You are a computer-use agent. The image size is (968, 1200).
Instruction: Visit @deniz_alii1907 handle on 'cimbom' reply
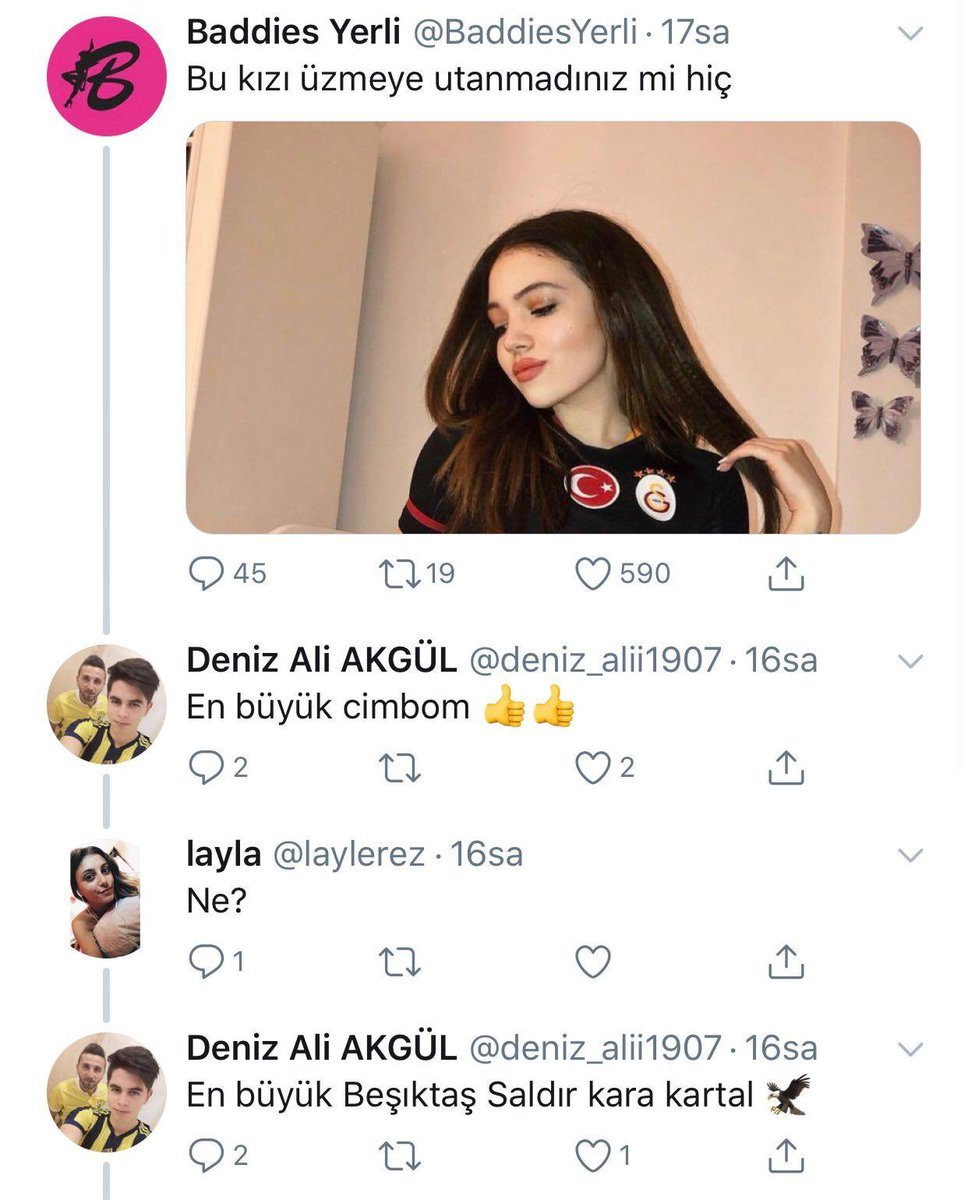point(595,660)
